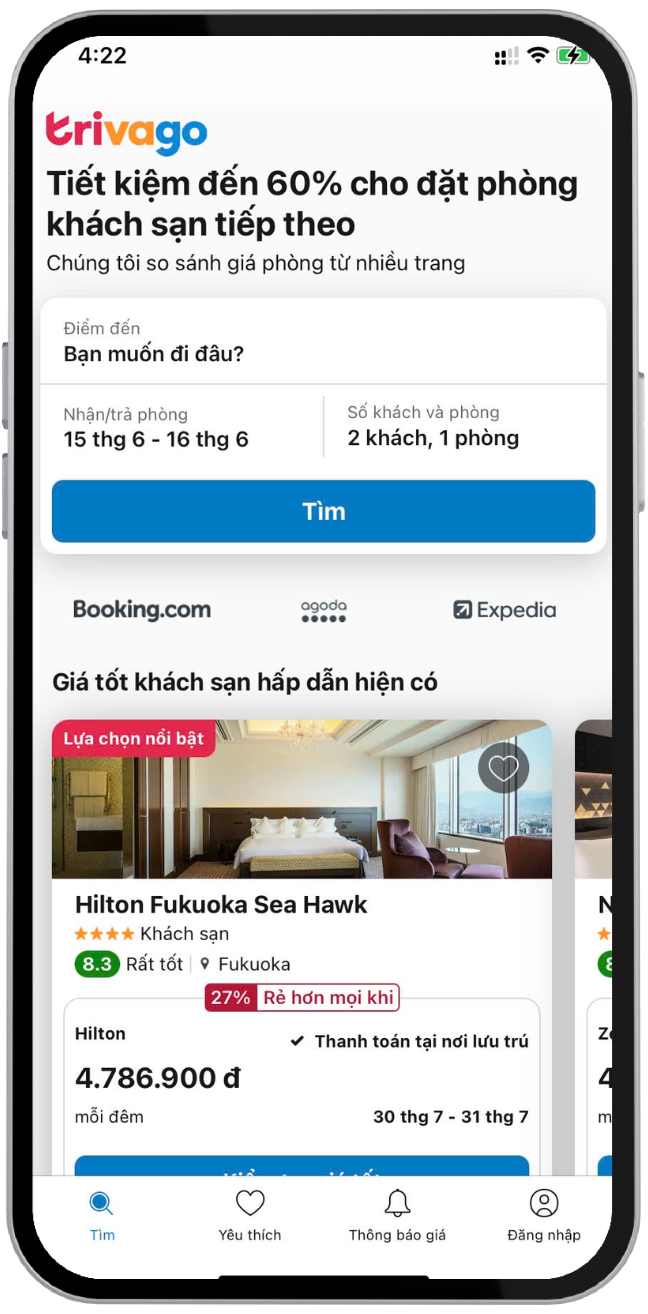Select the Tìm tab in bottom navigation

[102, 1214]
